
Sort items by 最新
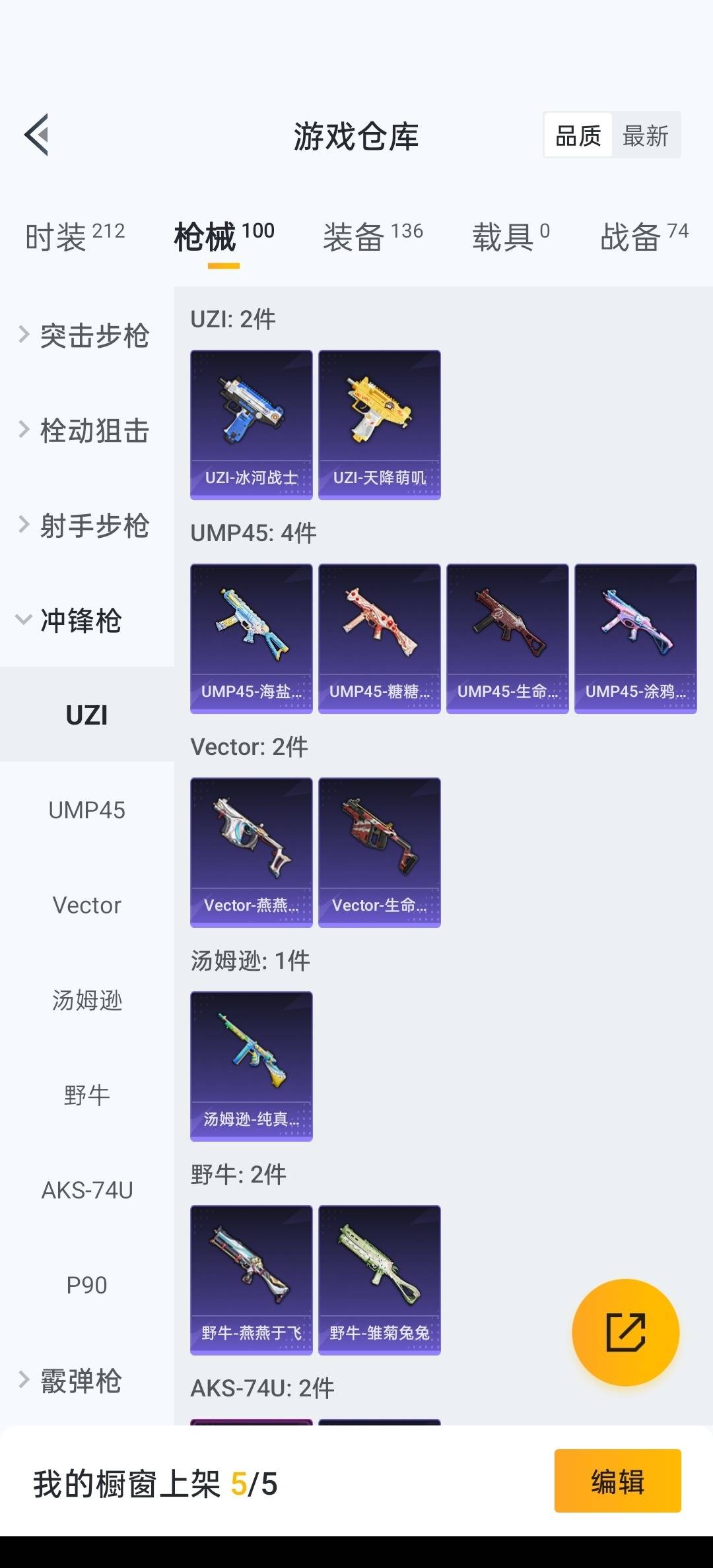point(645,136)
